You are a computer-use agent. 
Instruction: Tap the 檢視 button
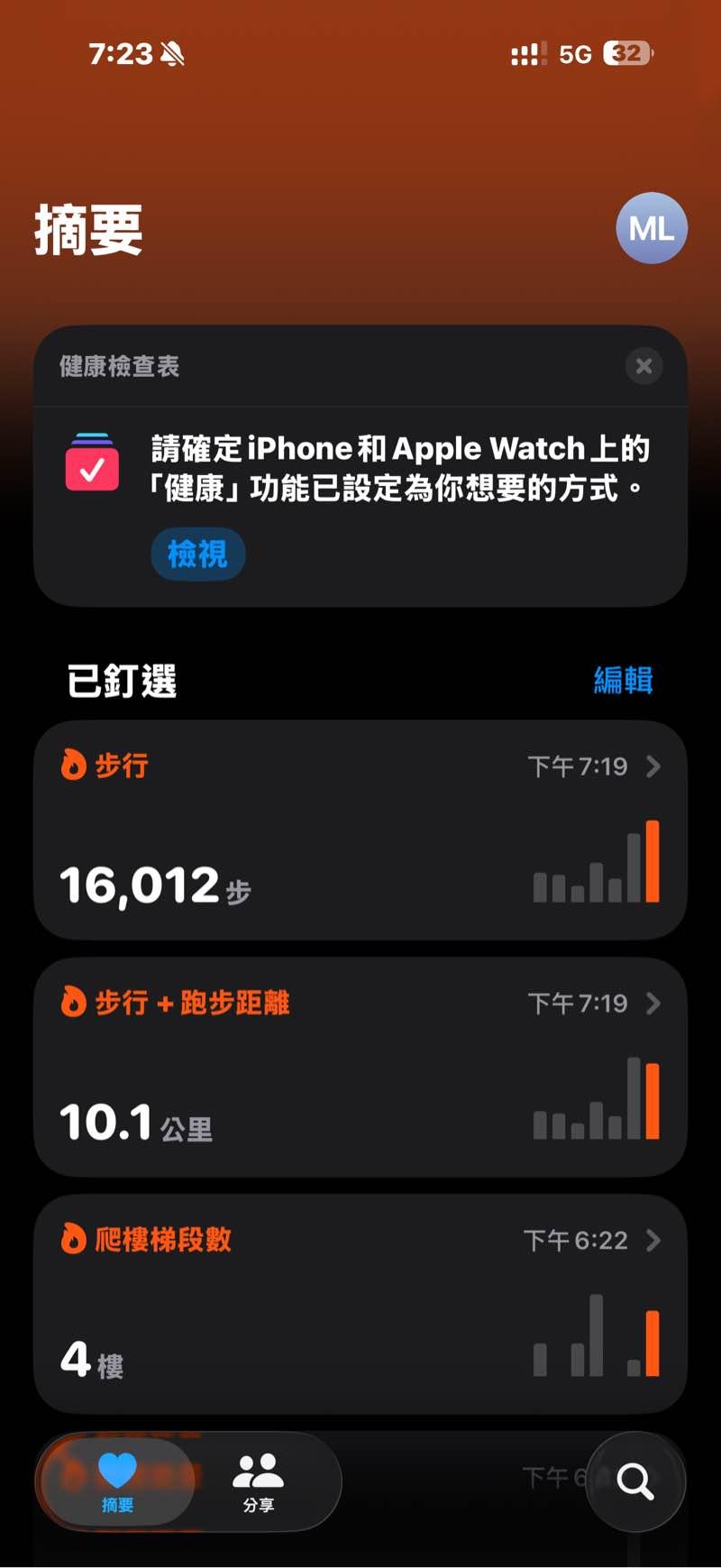coord(197,554)
